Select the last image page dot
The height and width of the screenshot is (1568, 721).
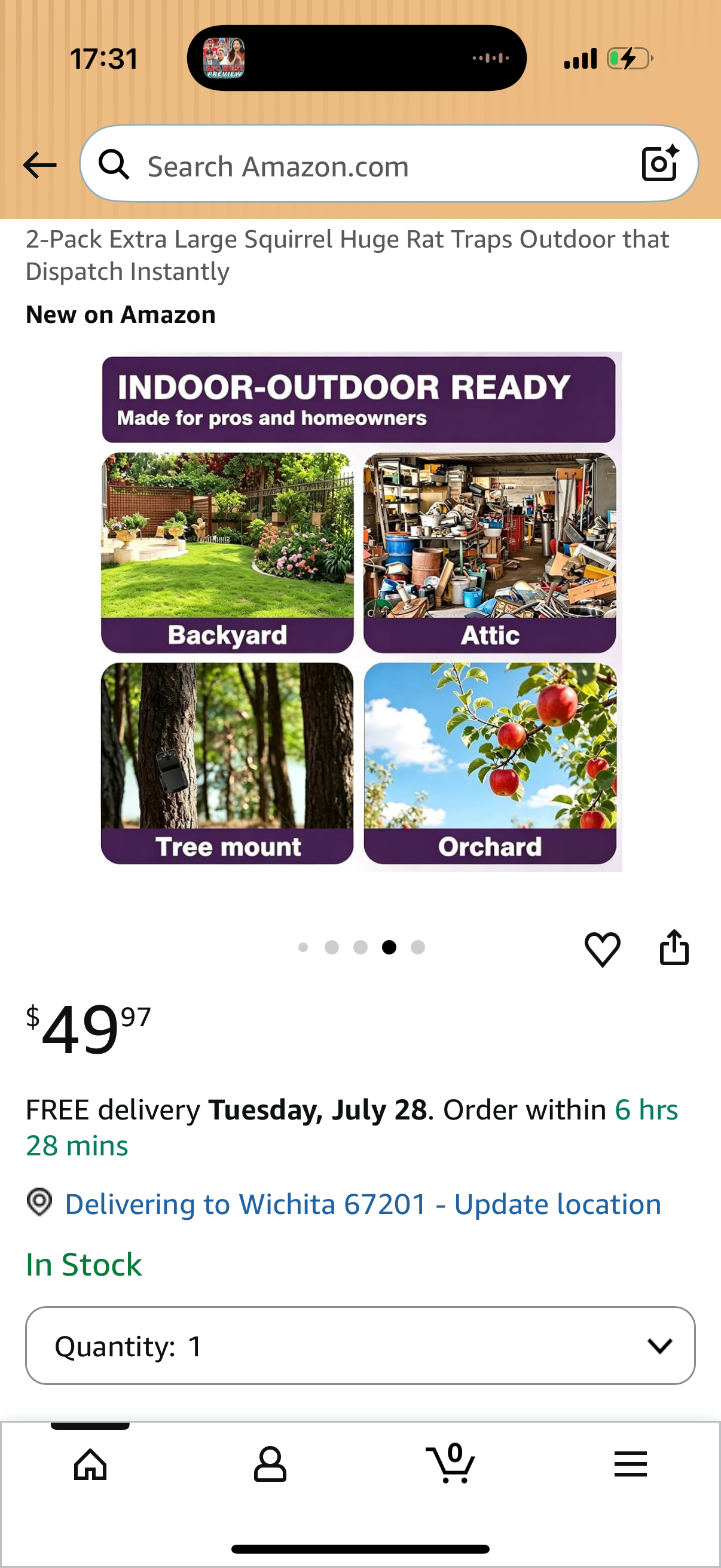pos(418,947)
